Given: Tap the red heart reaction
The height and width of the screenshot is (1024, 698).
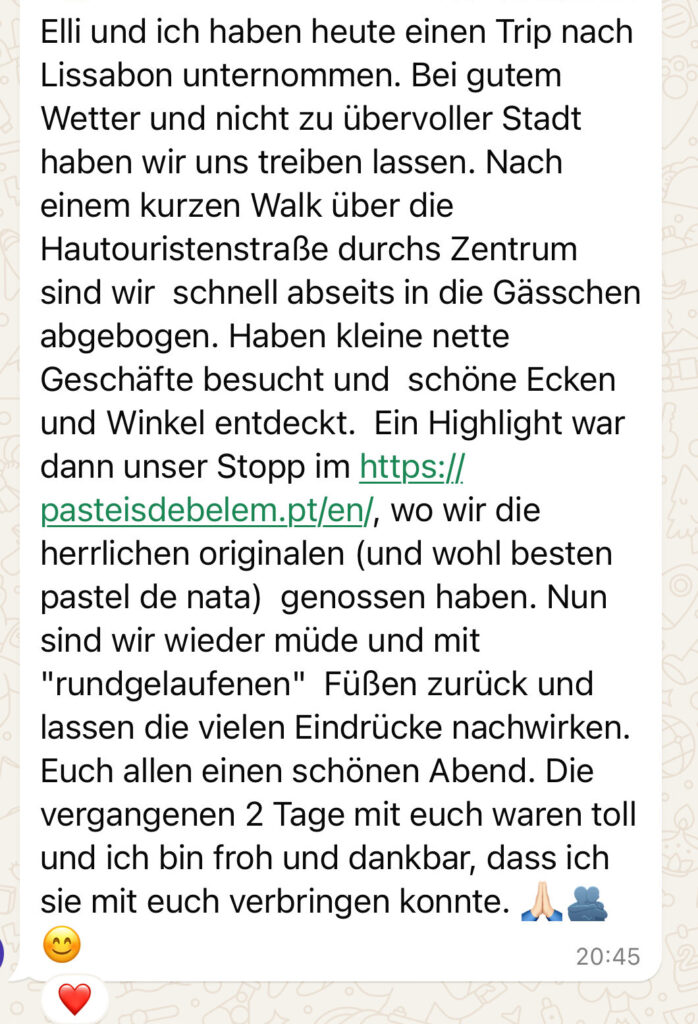Looking at the screenshot, I should pos(74,999).
